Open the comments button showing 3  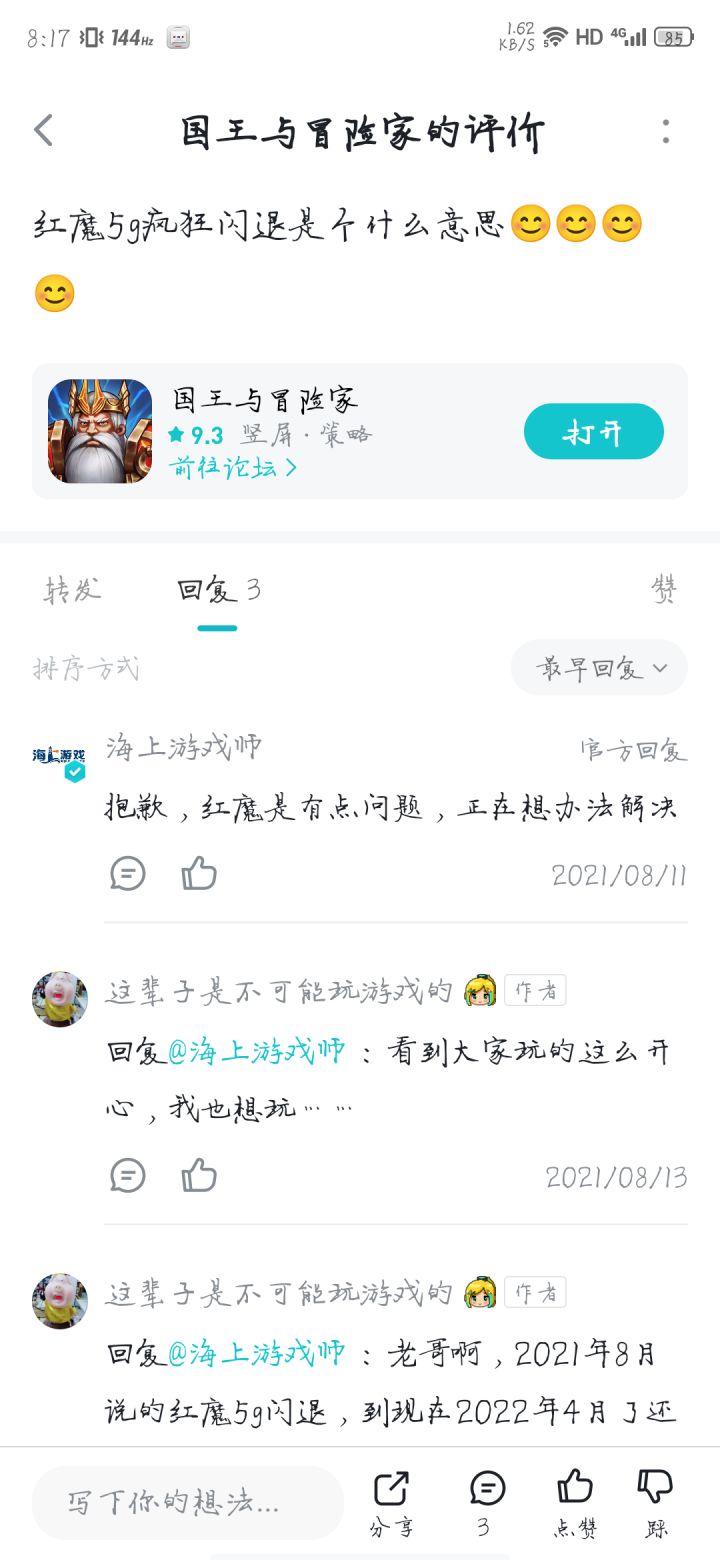point(487,1503)
